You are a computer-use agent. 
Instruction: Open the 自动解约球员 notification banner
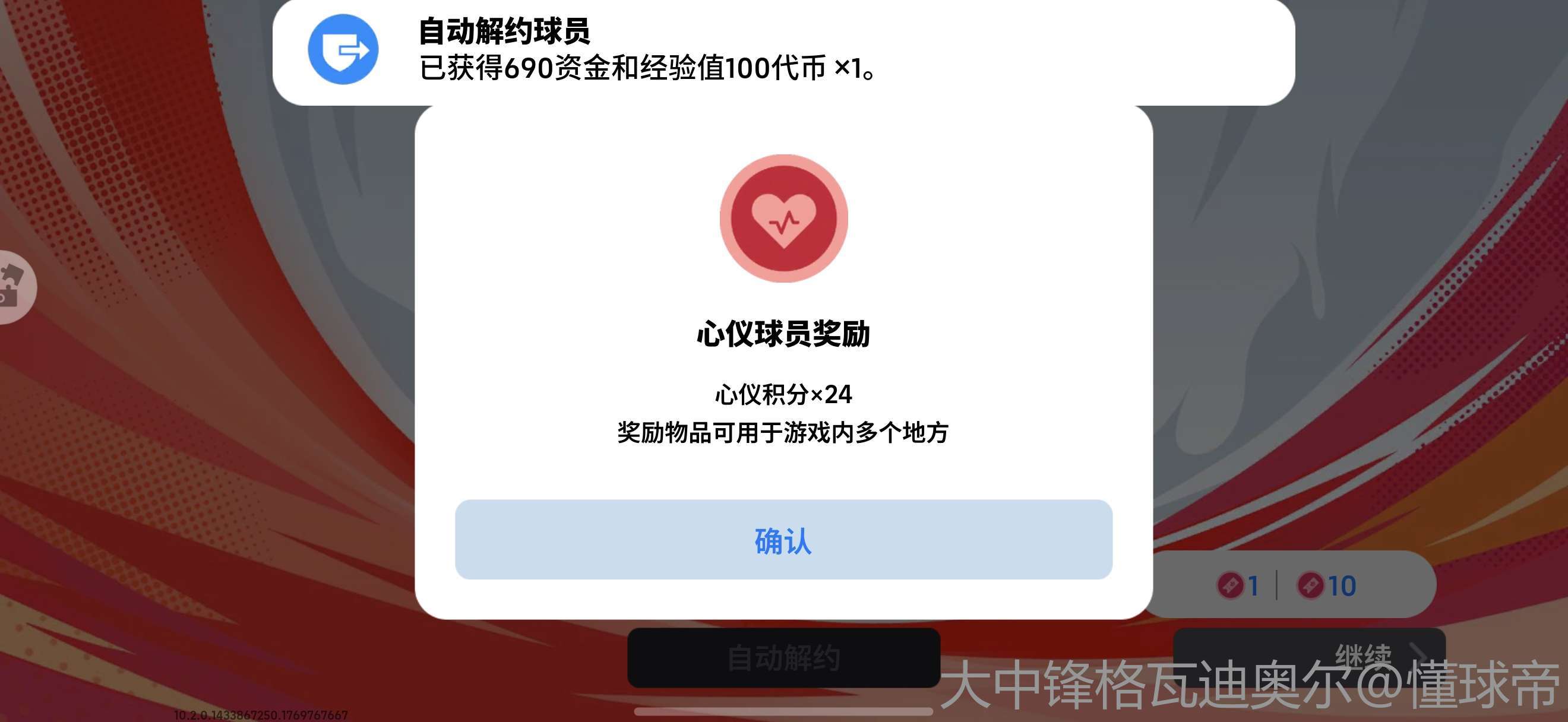pyautogui.click(x=783, y=51)
